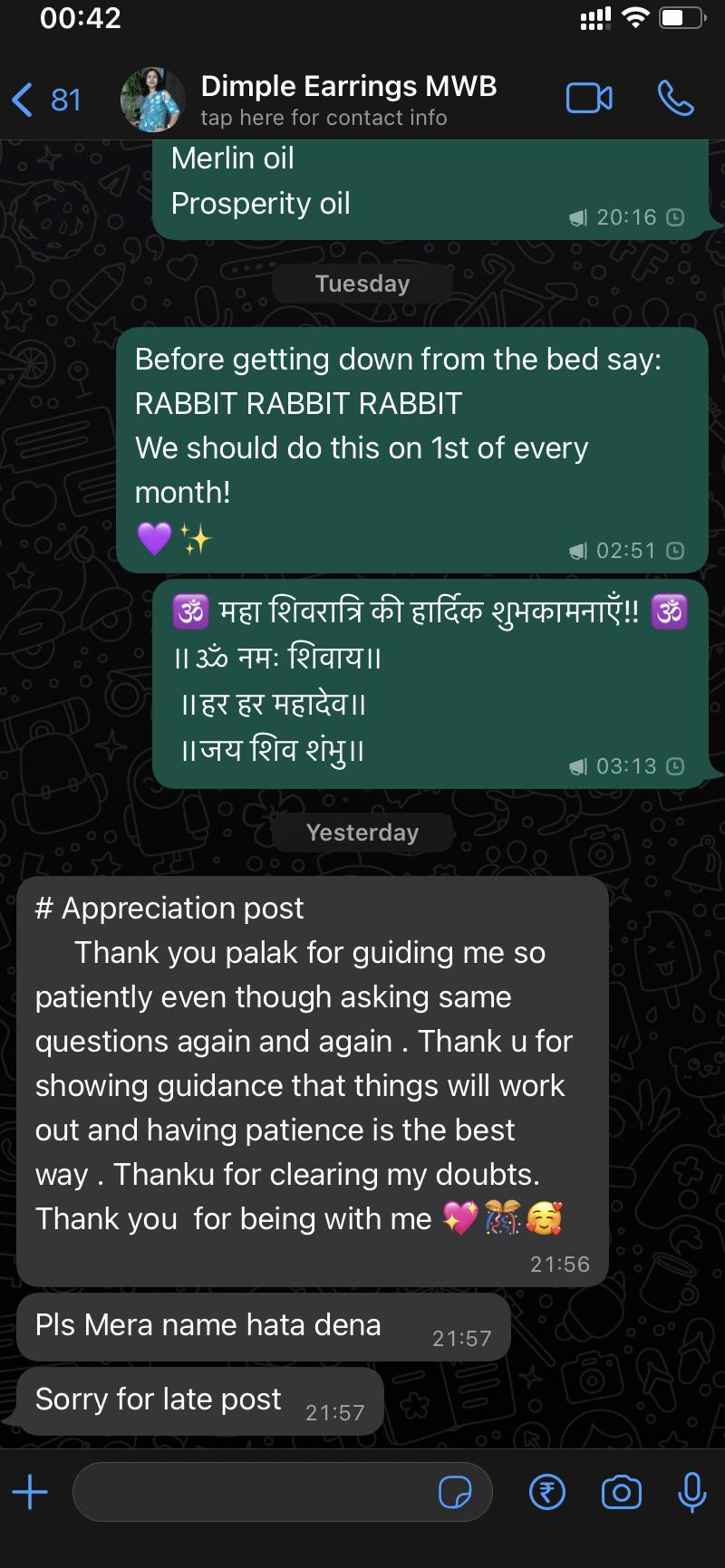Open Dimple Earrings MWB contact info
This screenshot has height=1568, width=725.
[348, 100]
